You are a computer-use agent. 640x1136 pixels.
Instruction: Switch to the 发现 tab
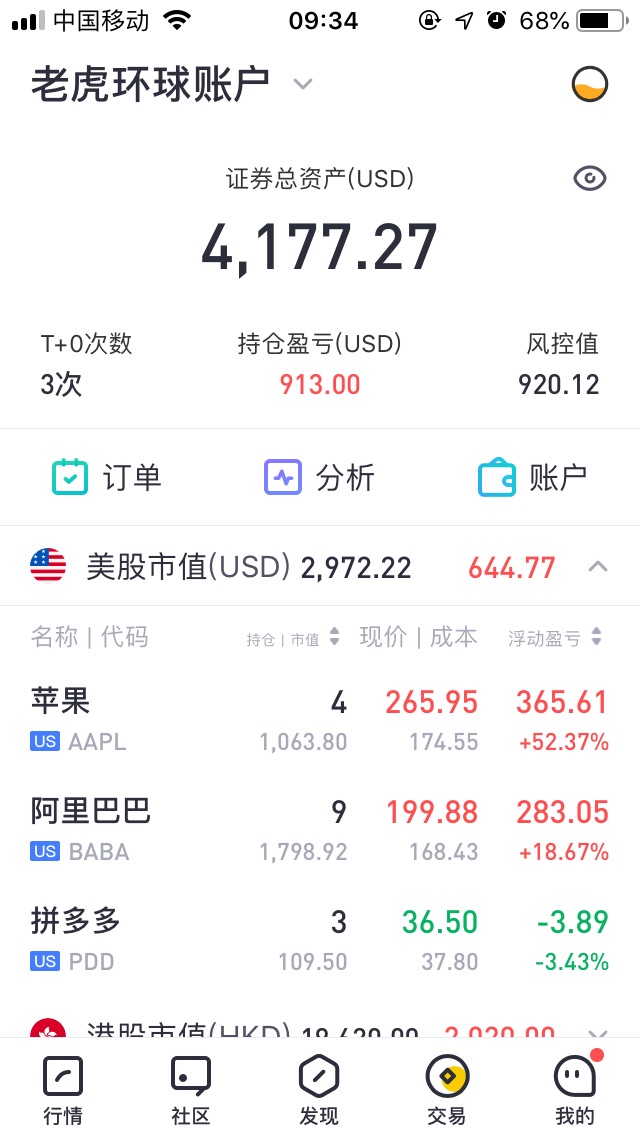(319, 1090)
